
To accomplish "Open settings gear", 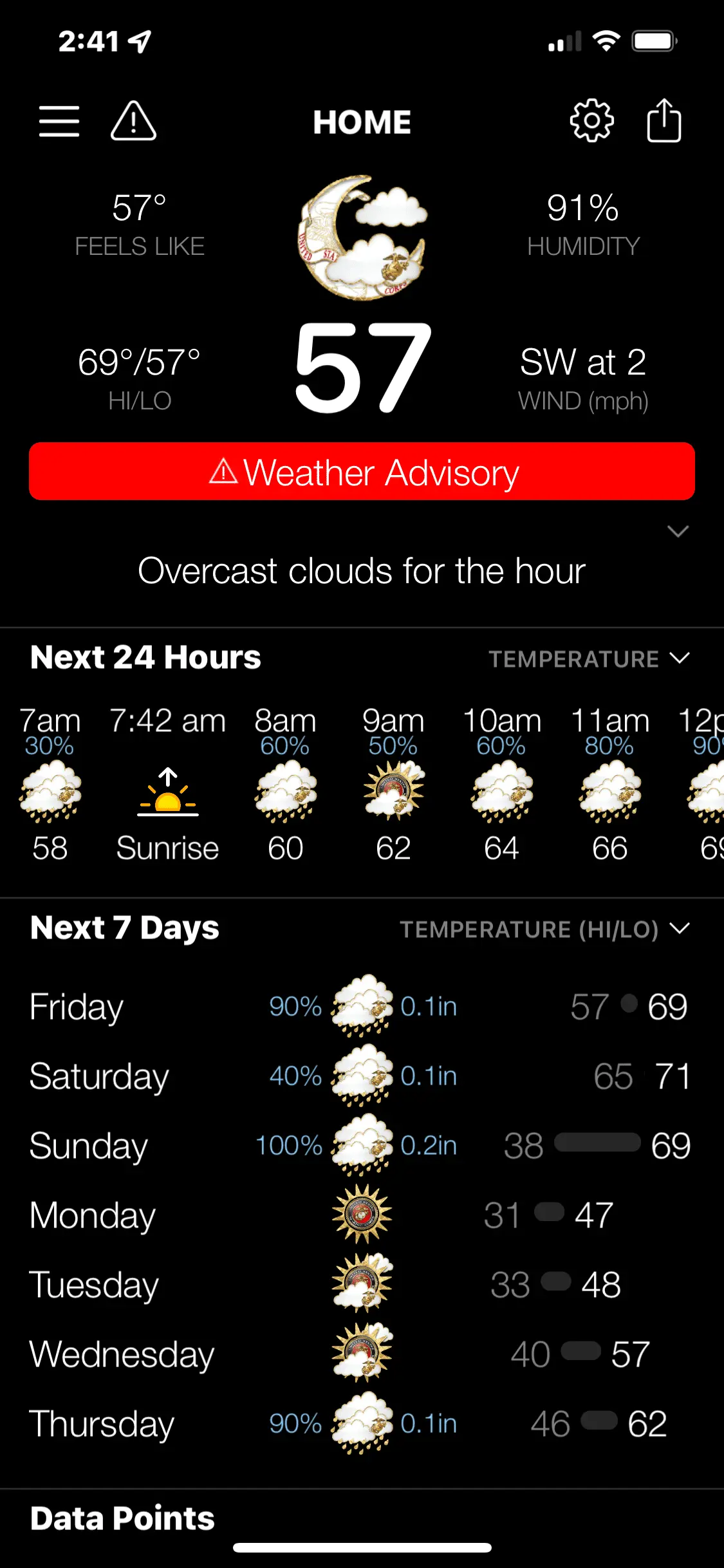I will tap(591, 121).
